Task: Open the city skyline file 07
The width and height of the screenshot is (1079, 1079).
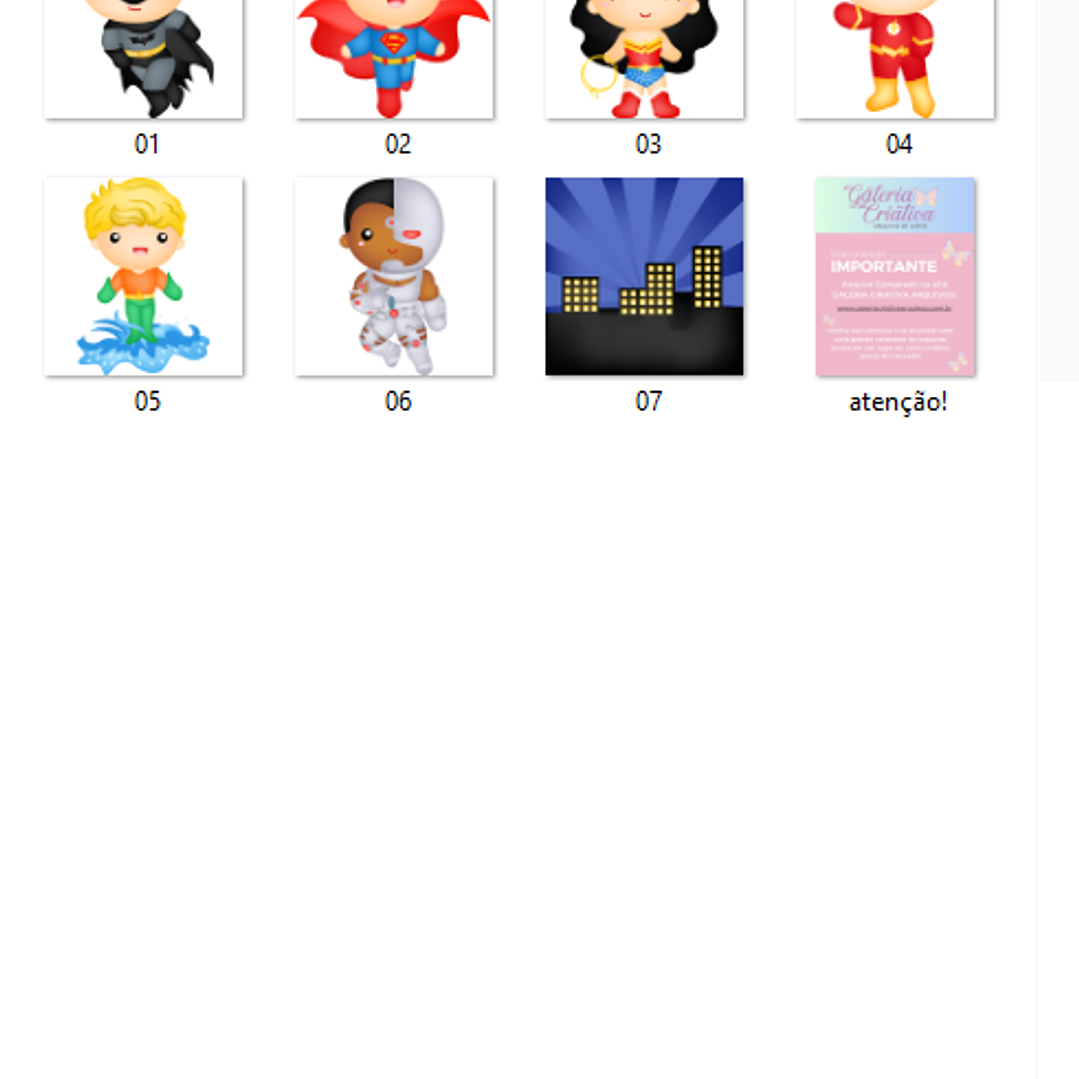Action: (644, 277)
